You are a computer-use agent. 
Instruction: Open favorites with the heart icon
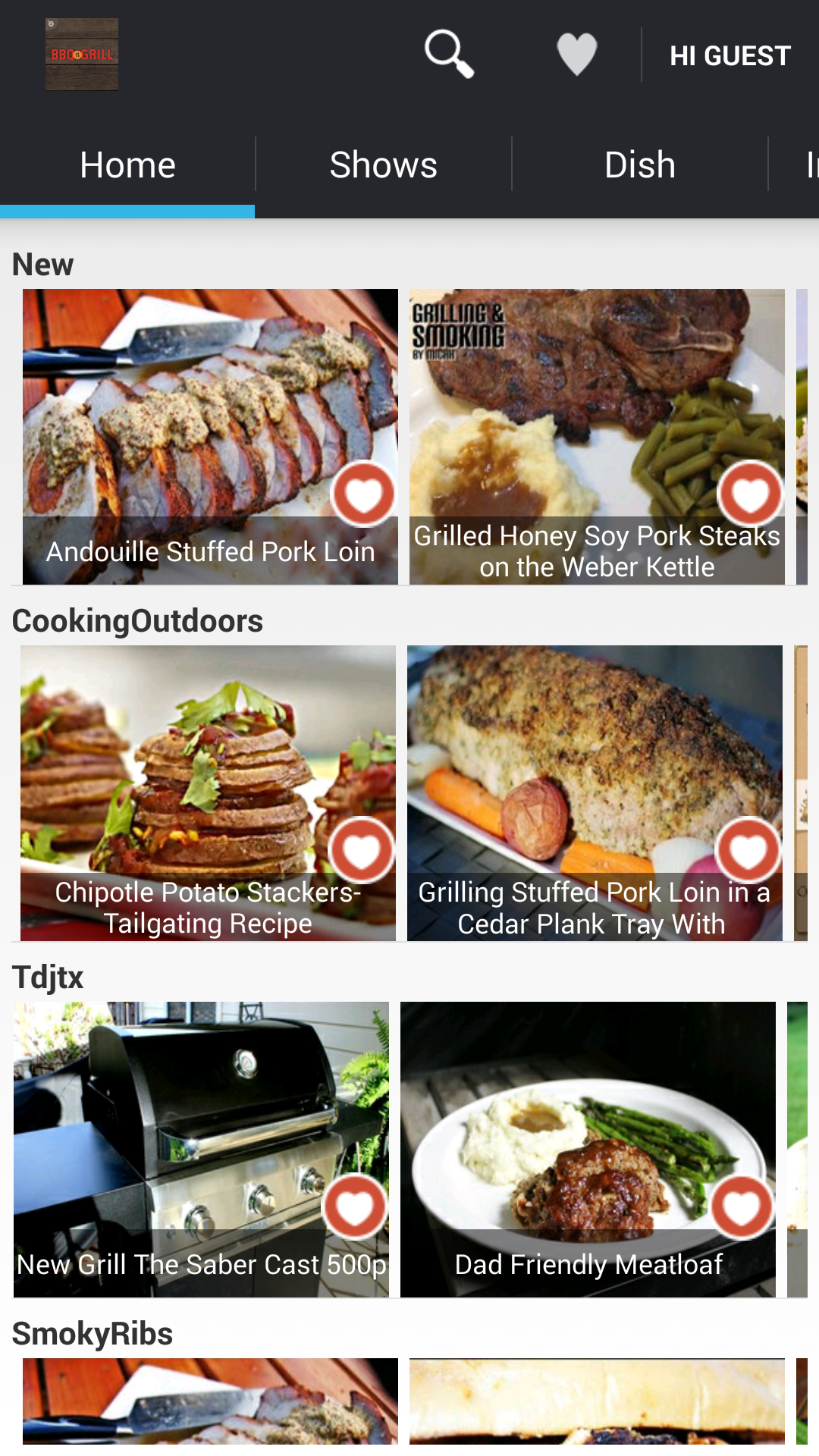coord(577,55)
